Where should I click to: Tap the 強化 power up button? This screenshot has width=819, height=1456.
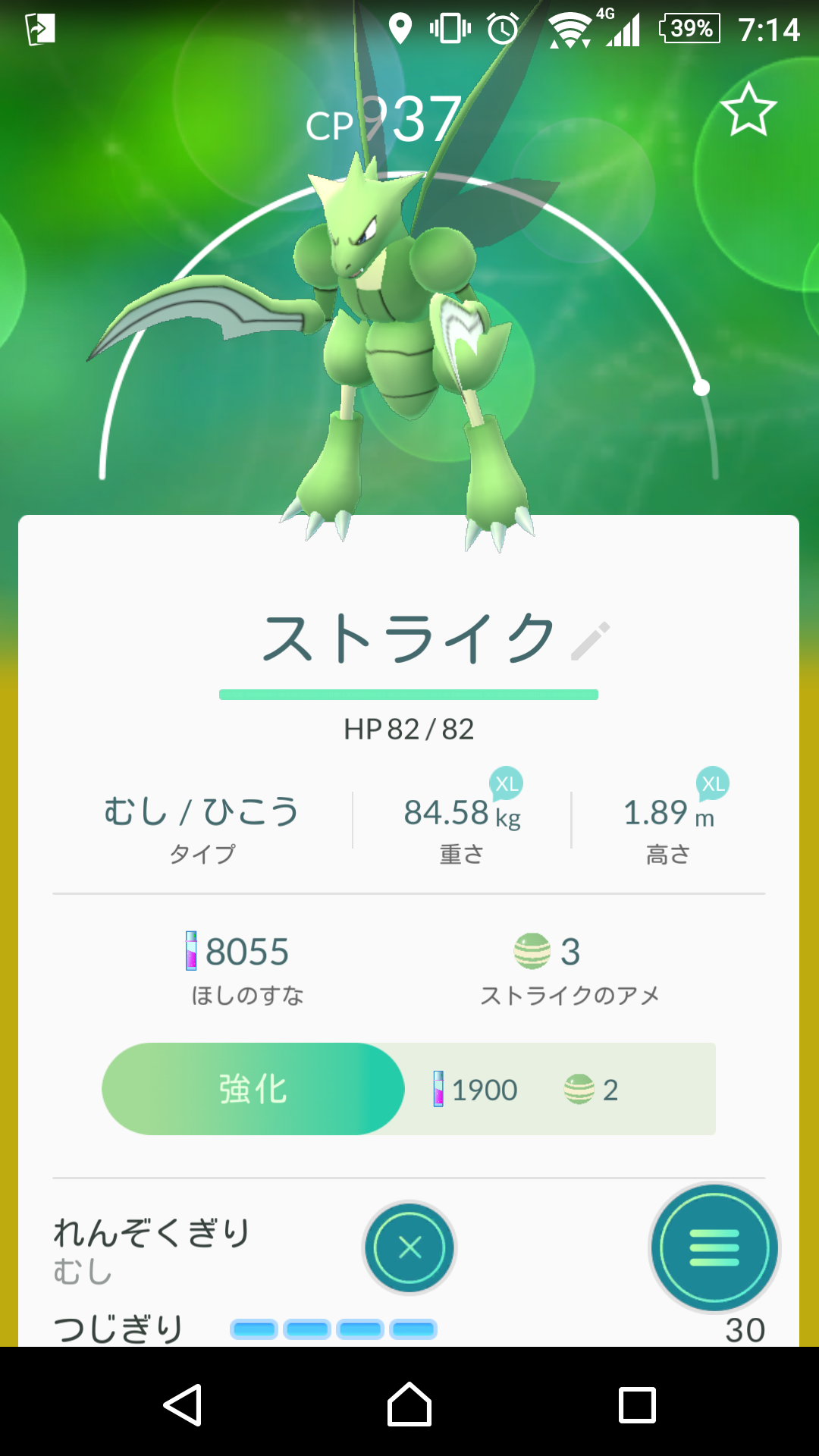tap(253, 1089)
